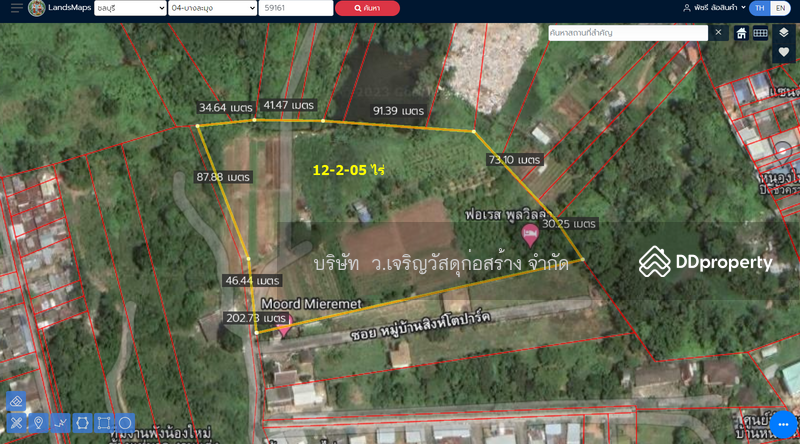
Task: Switch language to TH
Action: click(760, 8)
